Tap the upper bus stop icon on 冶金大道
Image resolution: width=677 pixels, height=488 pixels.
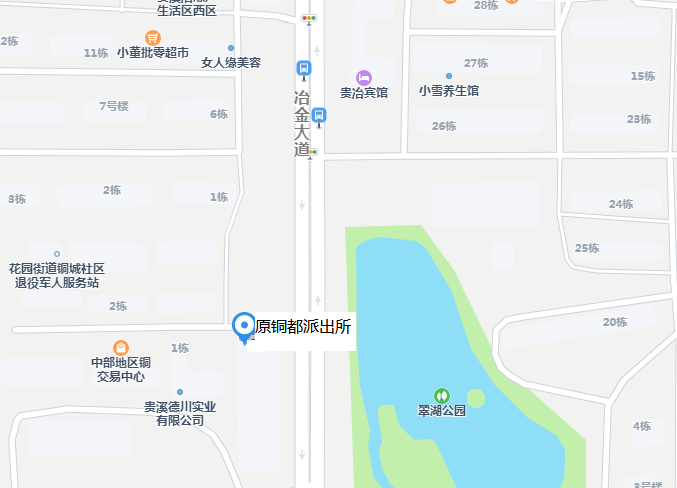point(303,68)
